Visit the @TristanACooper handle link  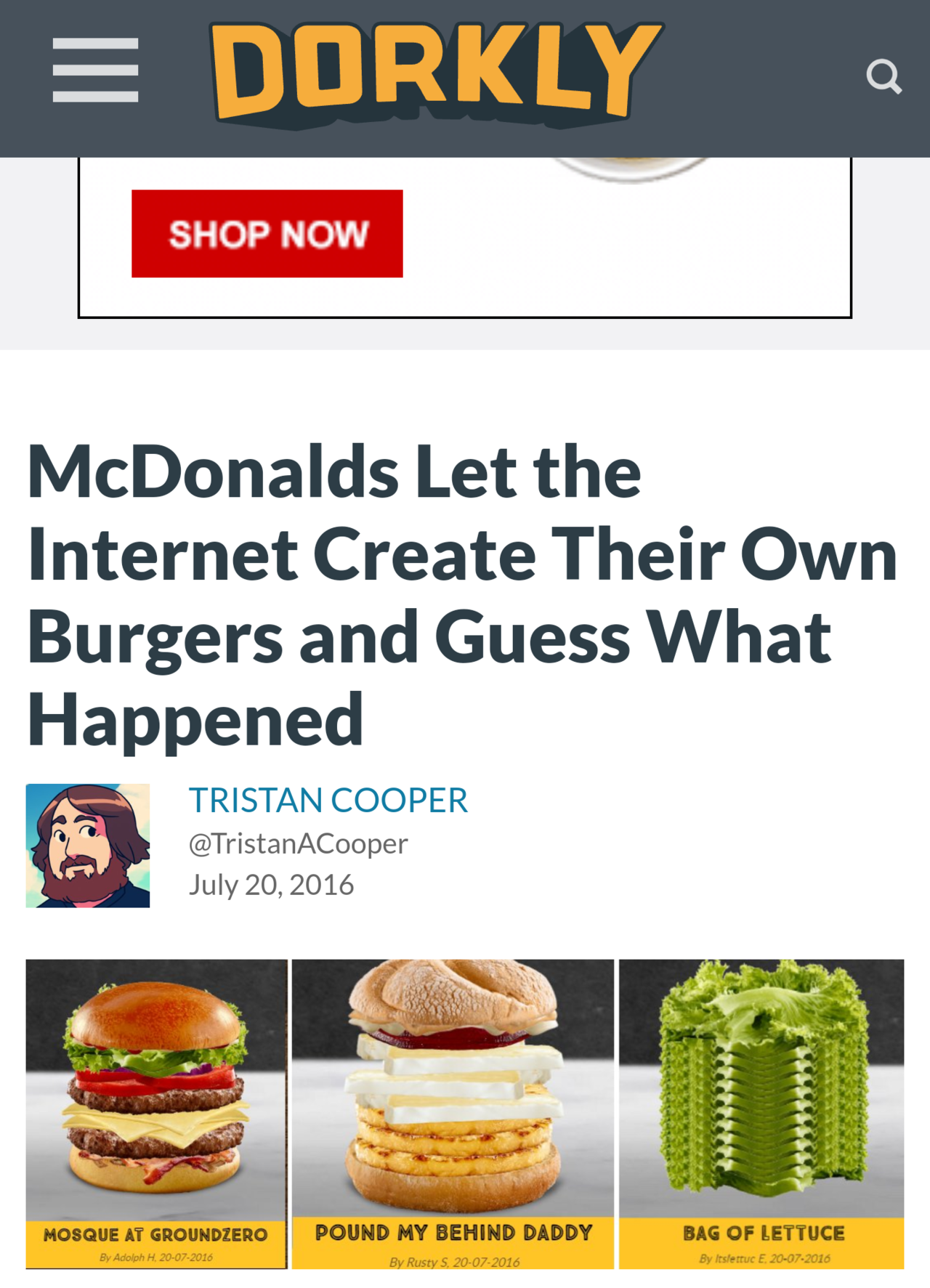point(298,844)
